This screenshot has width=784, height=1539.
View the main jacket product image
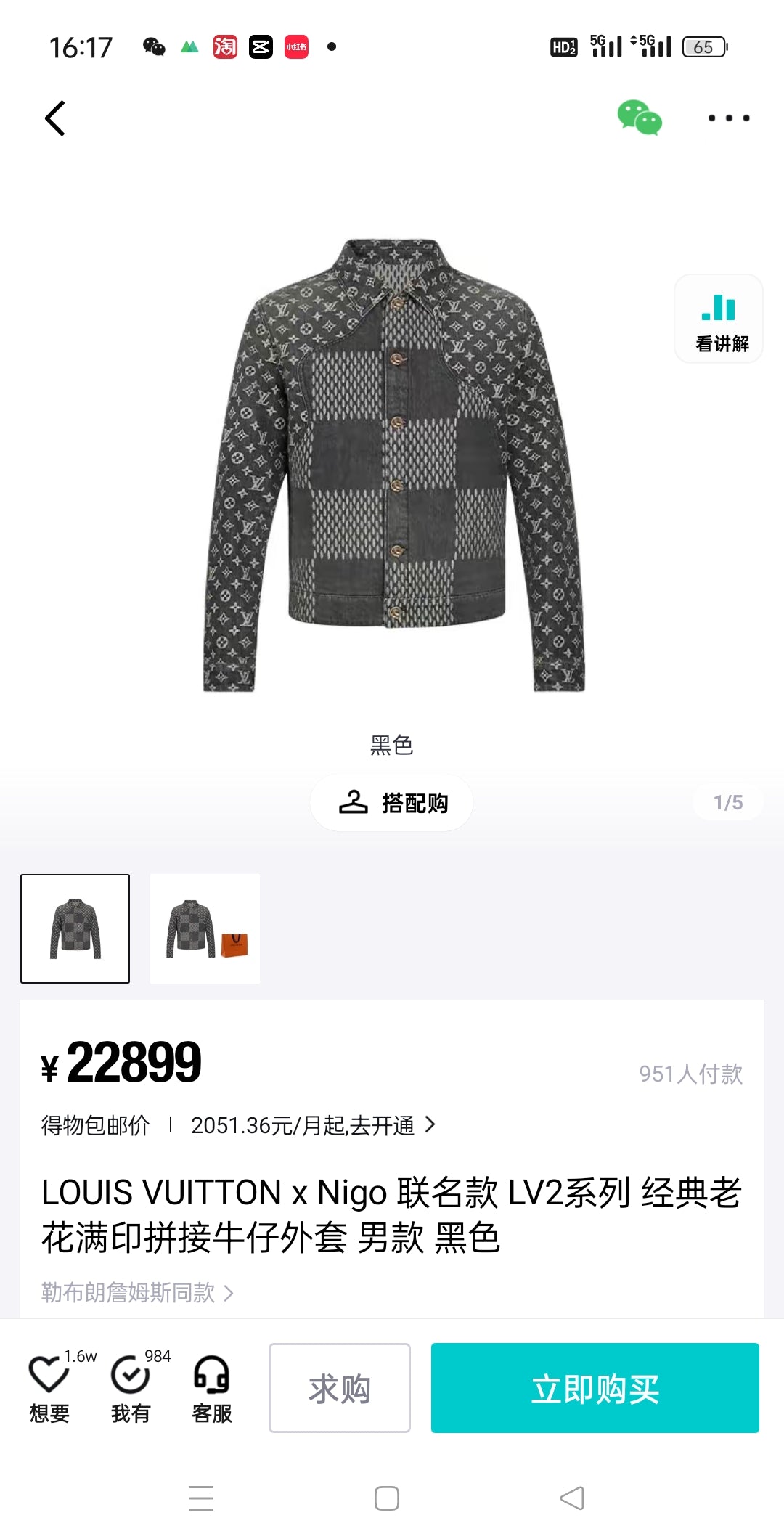pyautogui.click(x=392, y=465)
